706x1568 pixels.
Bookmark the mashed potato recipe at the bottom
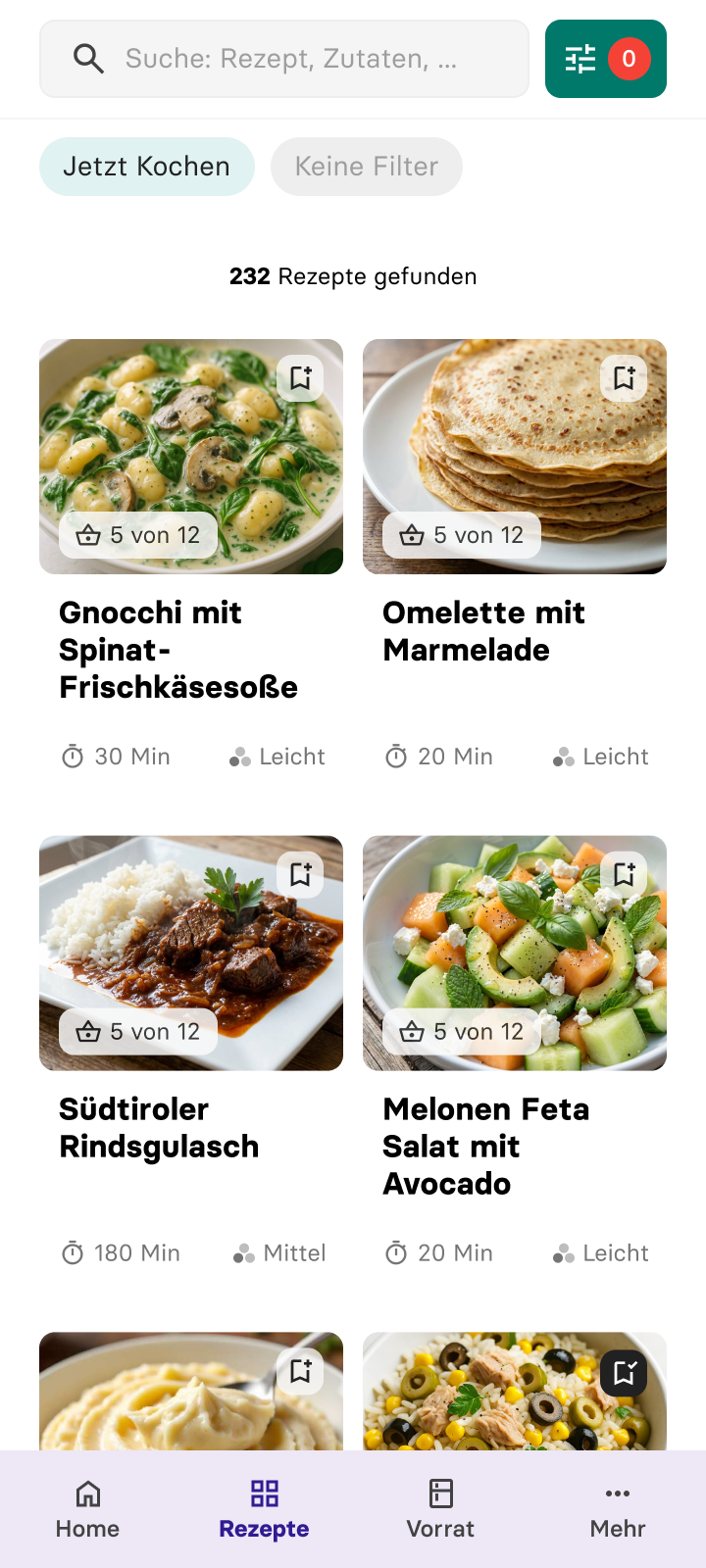301,1372
